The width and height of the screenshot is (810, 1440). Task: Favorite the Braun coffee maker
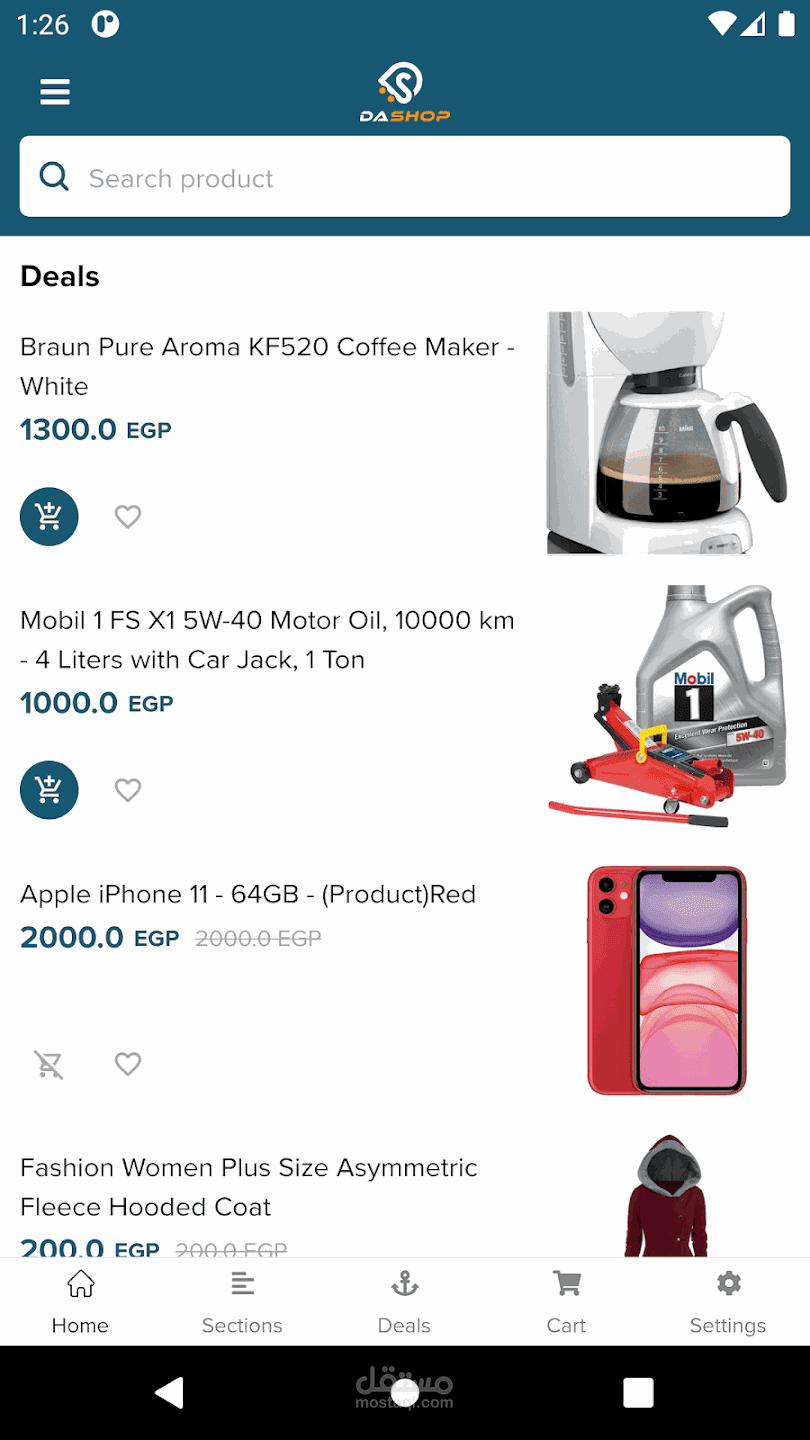point(127,516)
